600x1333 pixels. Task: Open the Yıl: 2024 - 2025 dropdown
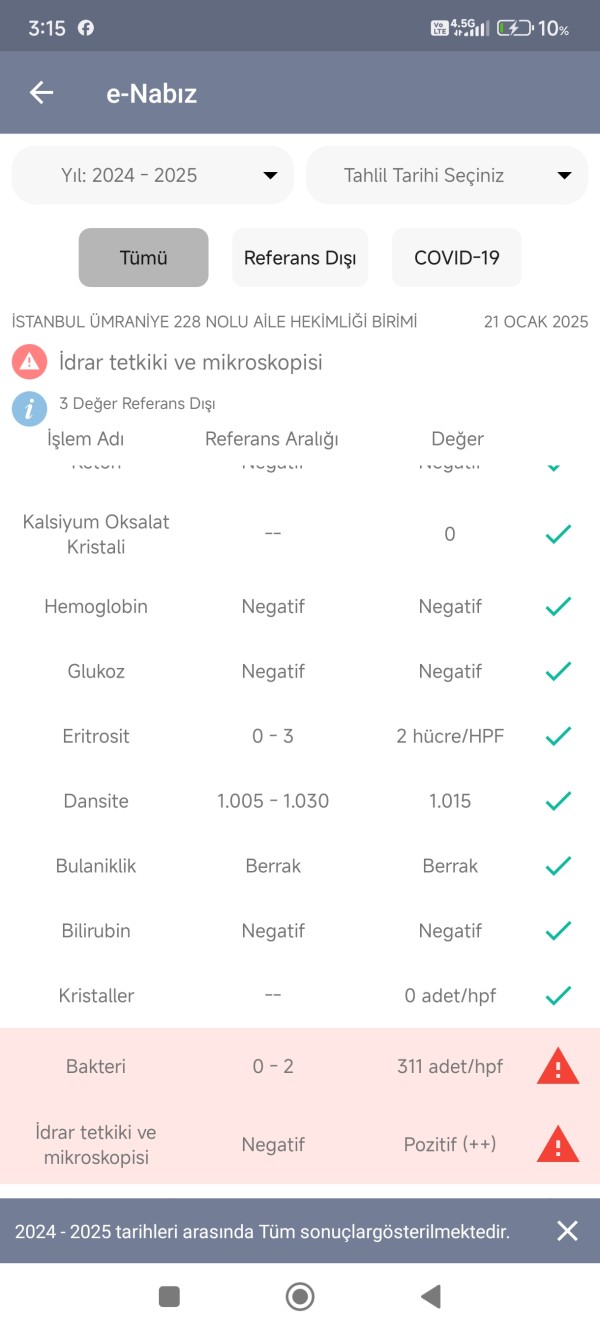(152, 175)
